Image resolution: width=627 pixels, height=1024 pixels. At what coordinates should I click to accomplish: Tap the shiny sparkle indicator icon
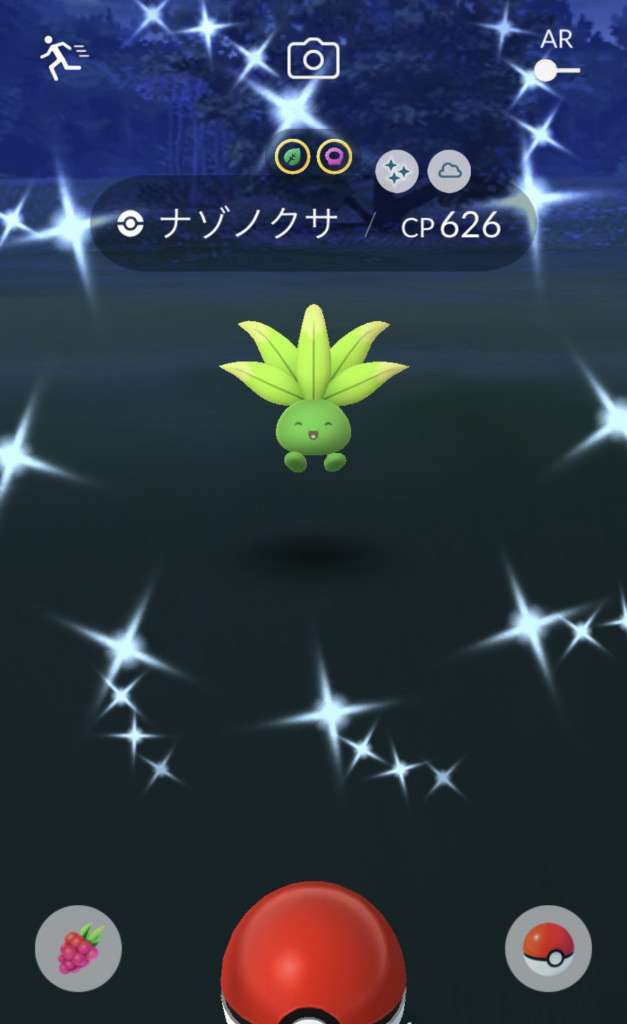coord(396,172)
